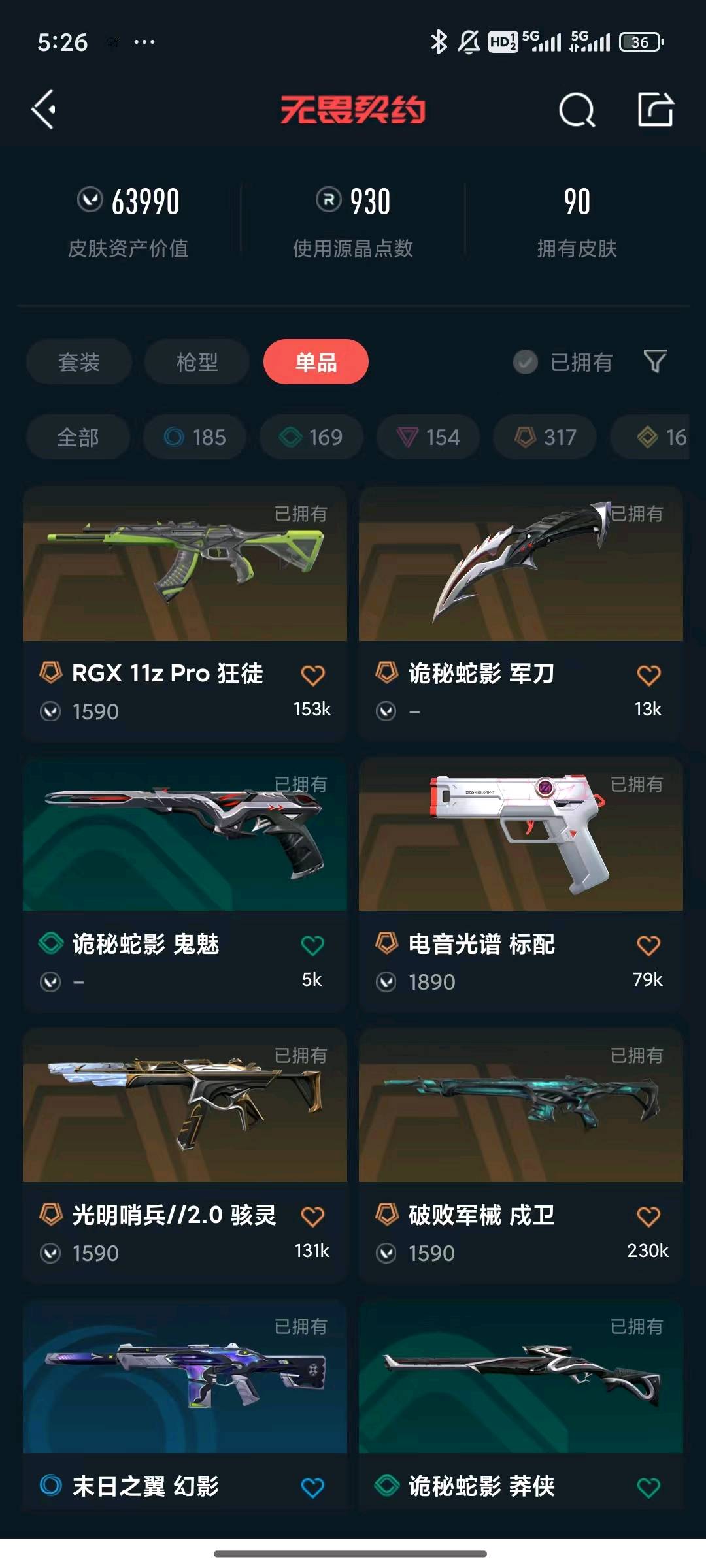Filter by the 169 tier chip
The width and height of the screenshot is (706, 1568).
click(311, 436)
